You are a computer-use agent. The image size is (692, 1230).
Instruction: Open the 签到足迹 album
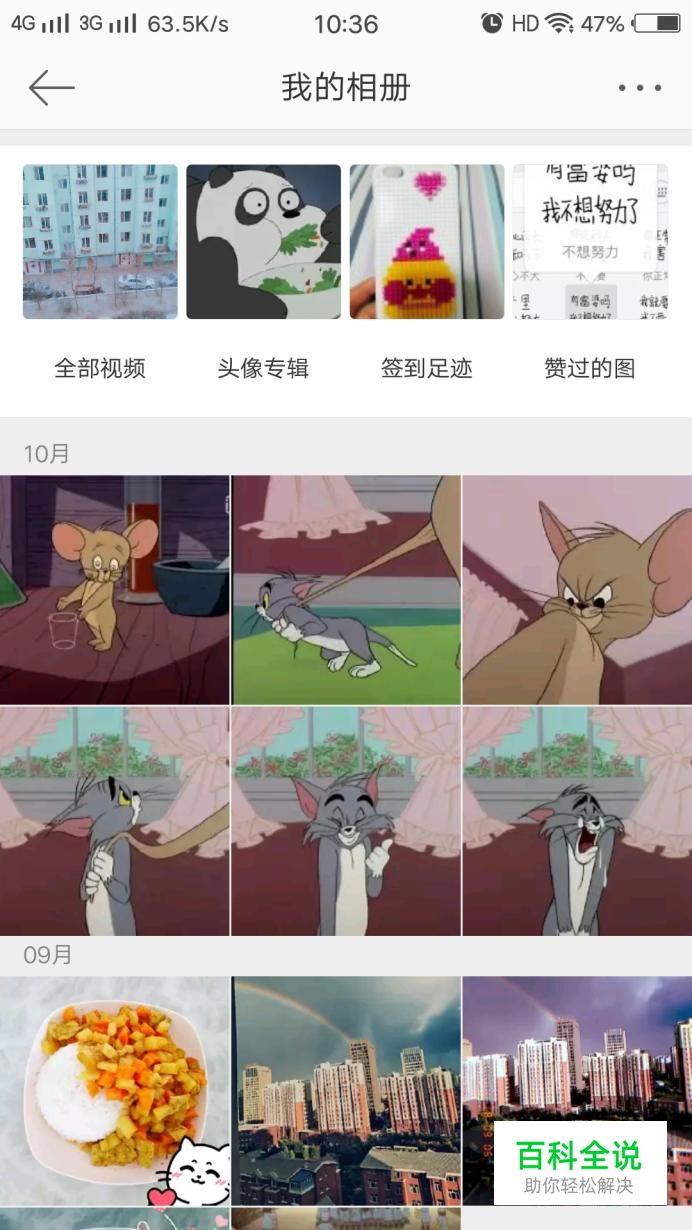[426, 242]
